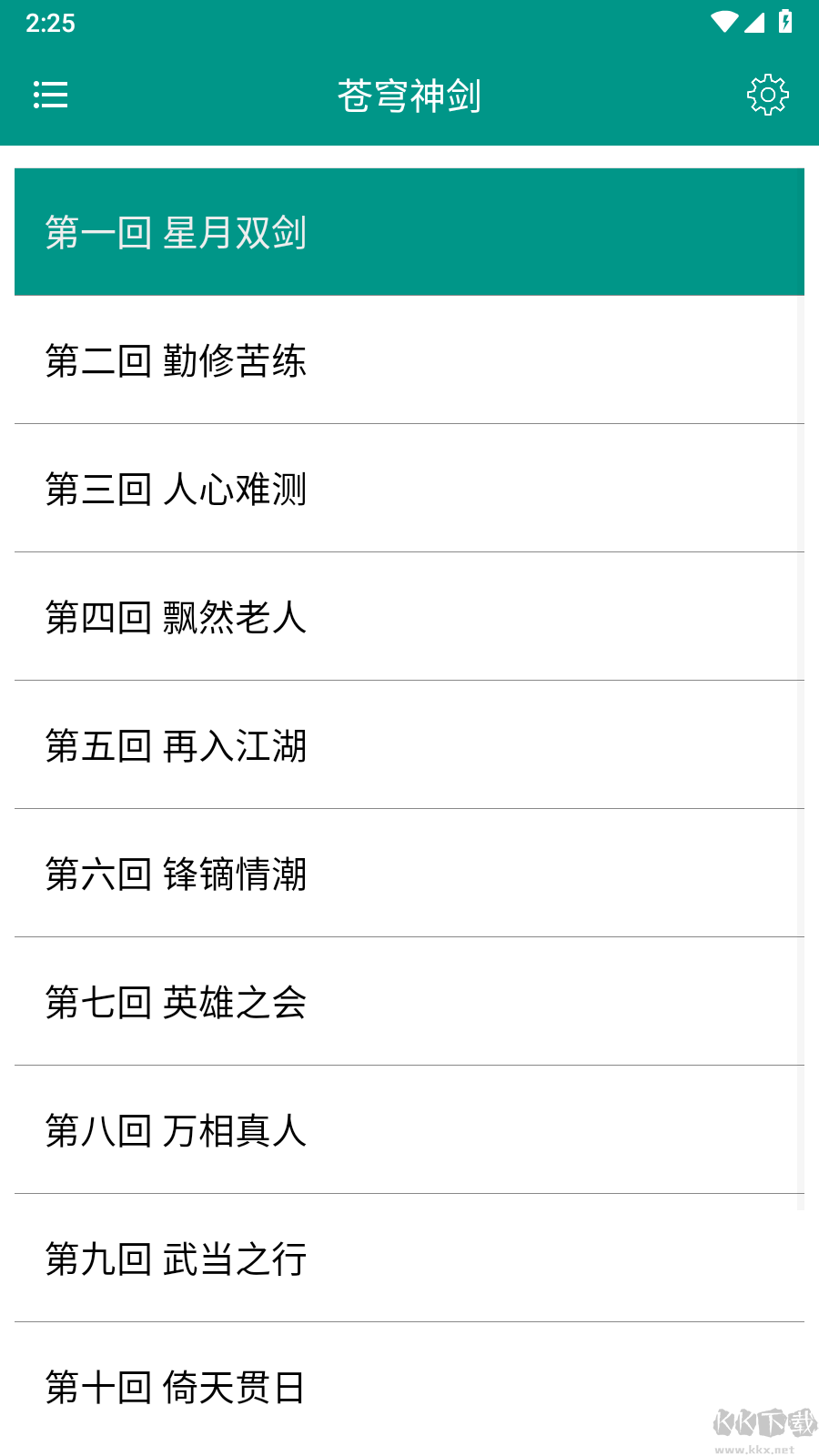This screenshot has height=1456, width=819.
Task: Open the chapter list menu icon
Action: 50,94
